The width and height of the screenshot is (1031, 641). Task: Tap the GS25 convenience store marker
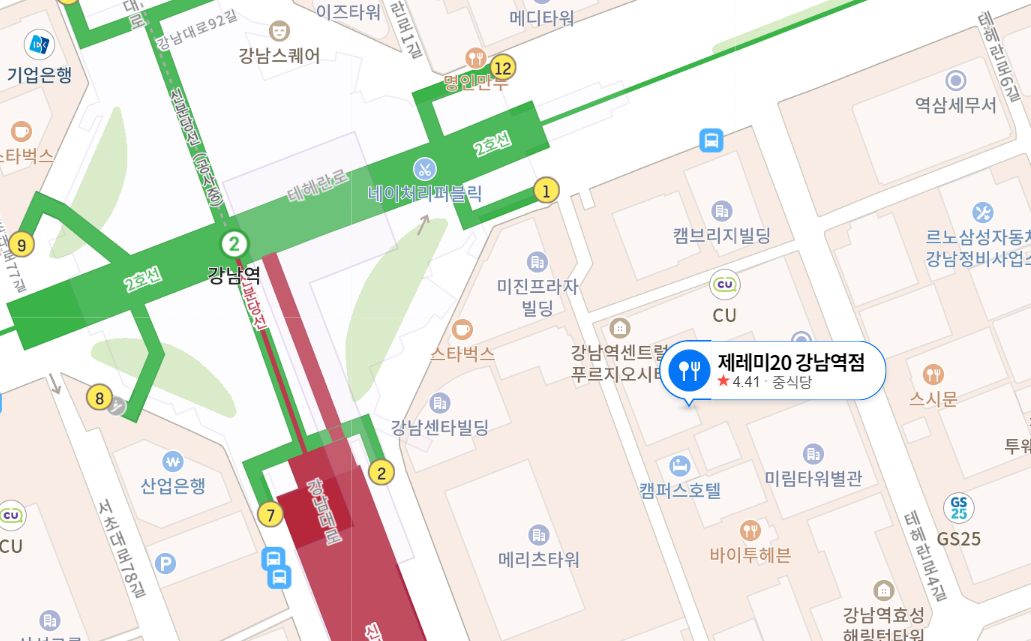coord(959,508)
